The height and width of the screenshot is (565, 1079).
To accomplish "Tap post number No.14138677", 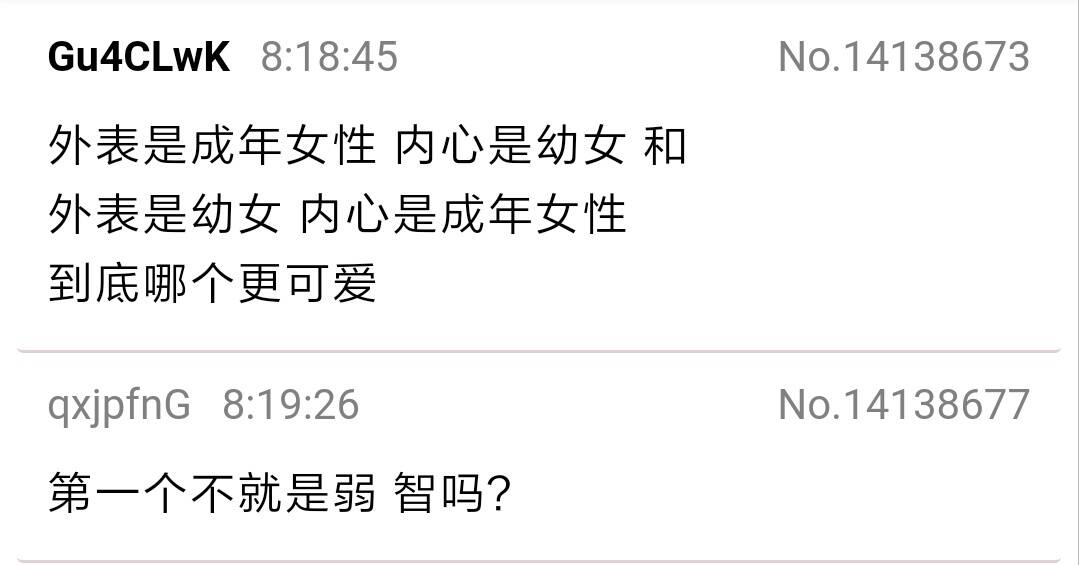I will 903,405.
